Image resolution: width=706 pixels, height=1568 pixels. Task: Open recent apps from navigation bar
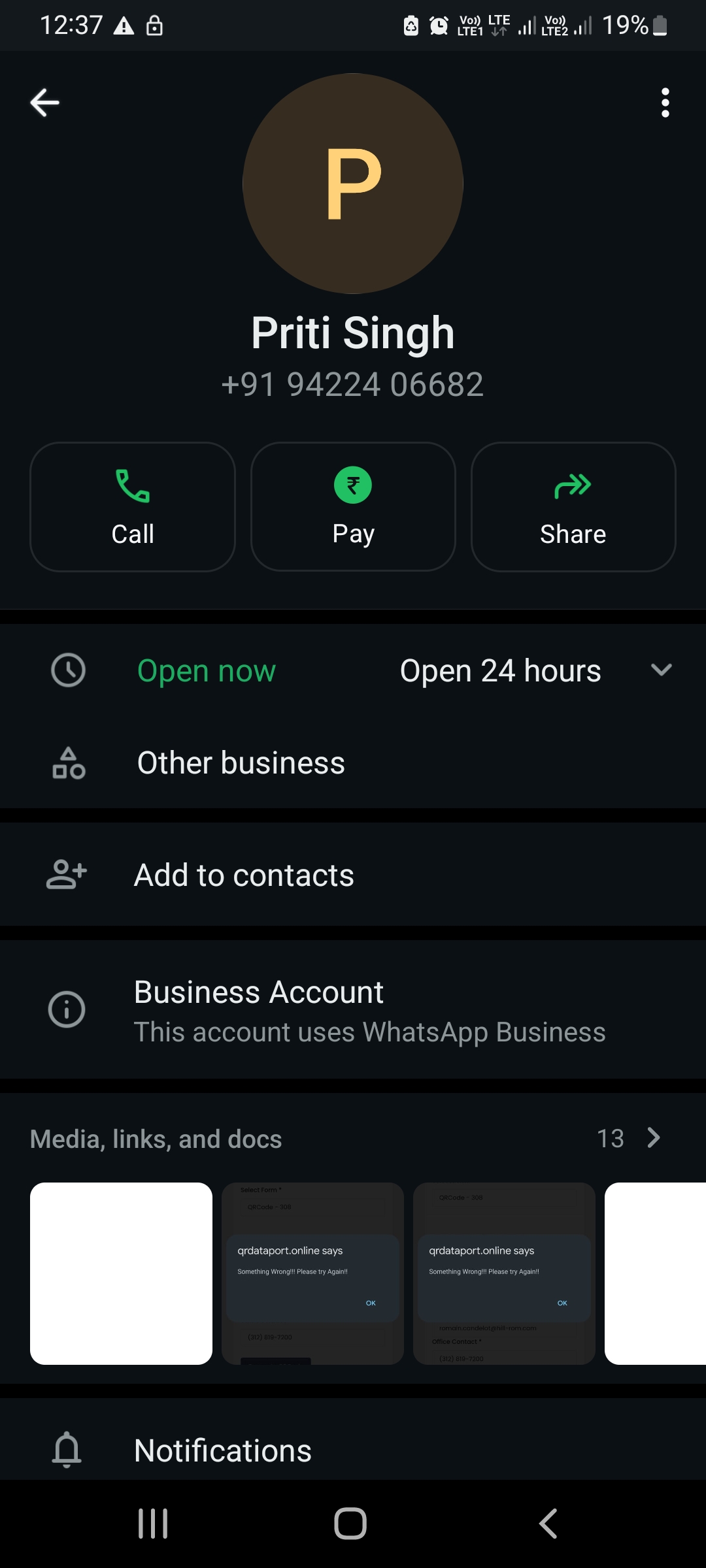(153, 1524)
